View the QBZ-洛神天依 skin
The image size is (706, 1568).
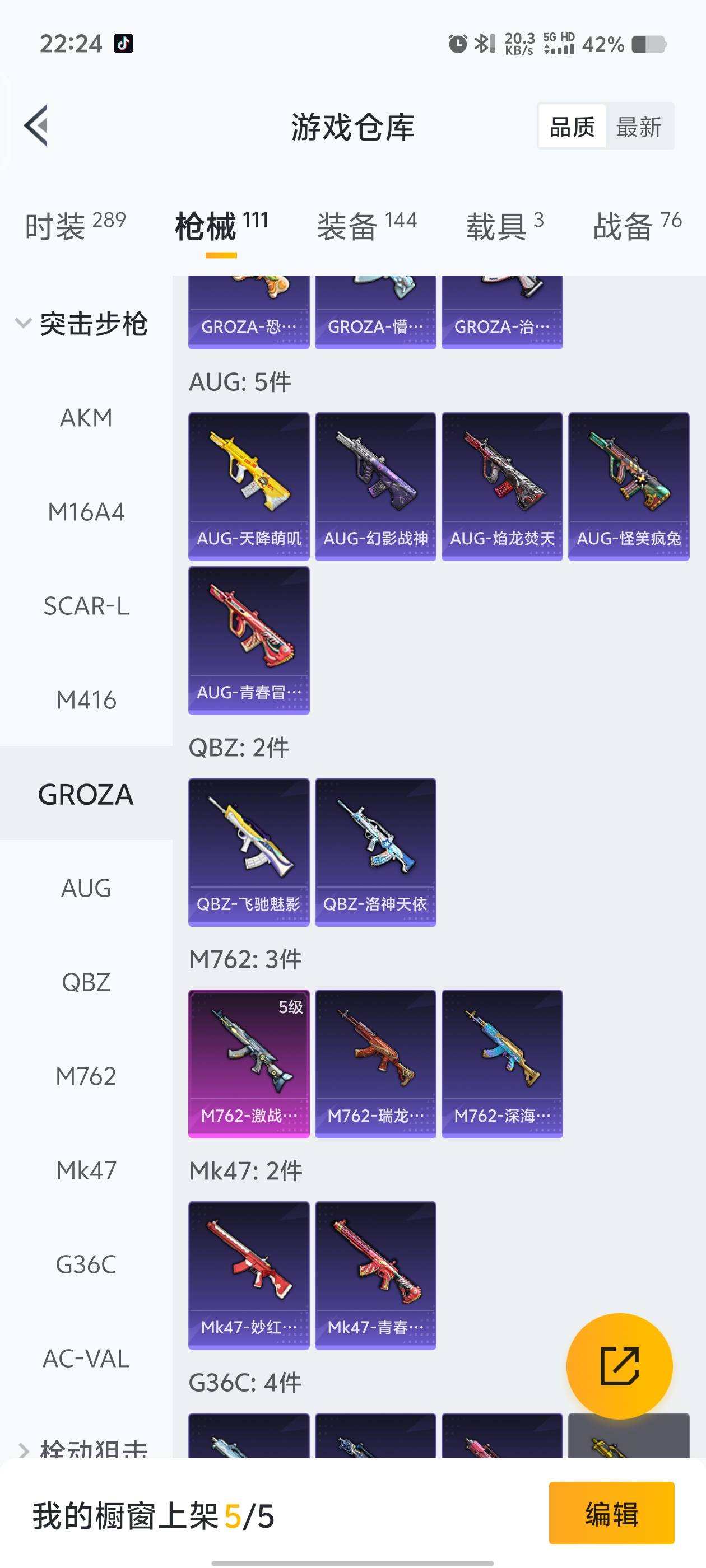click(375, 852)
